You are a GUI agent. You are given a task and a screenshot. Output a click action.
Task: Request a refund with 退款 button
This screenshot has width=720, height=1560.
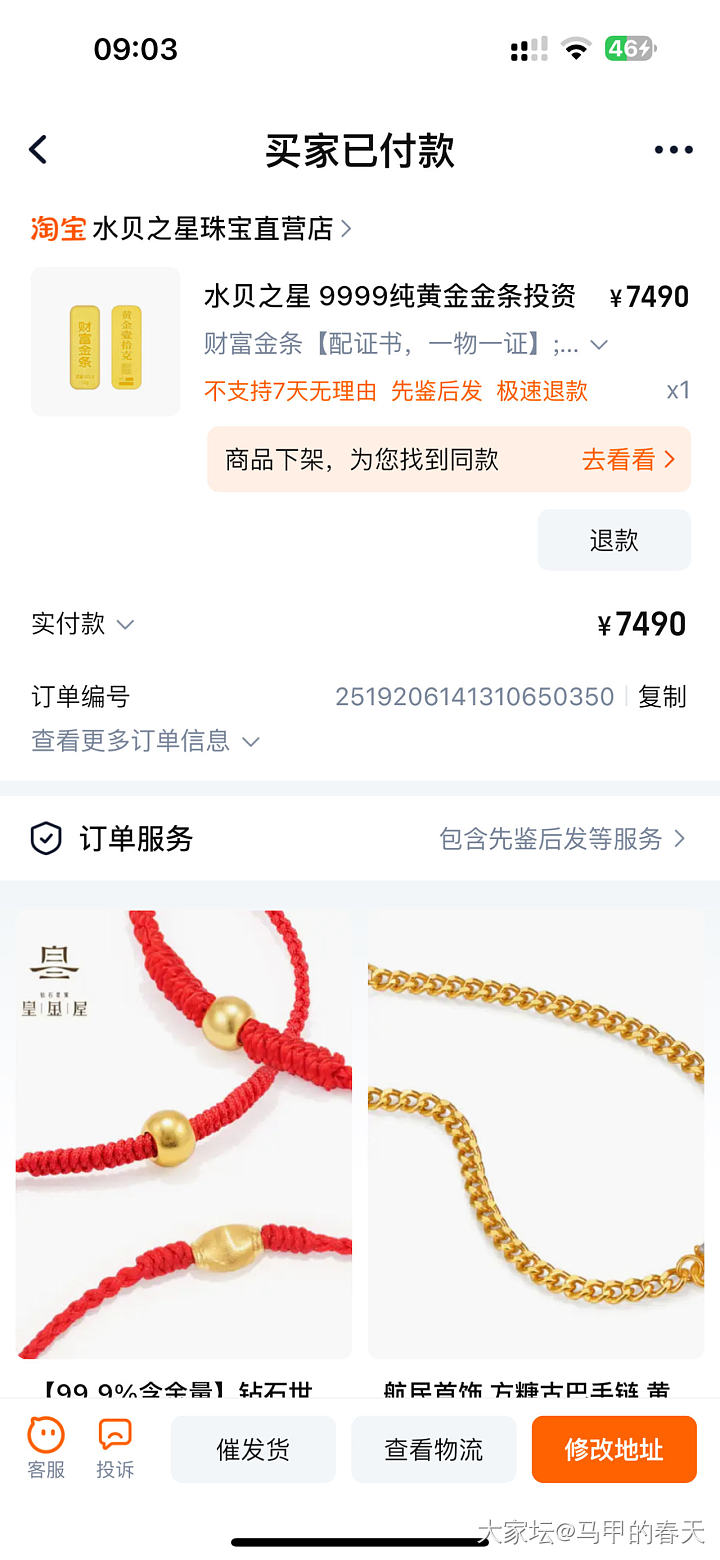(x=613, y=541)
